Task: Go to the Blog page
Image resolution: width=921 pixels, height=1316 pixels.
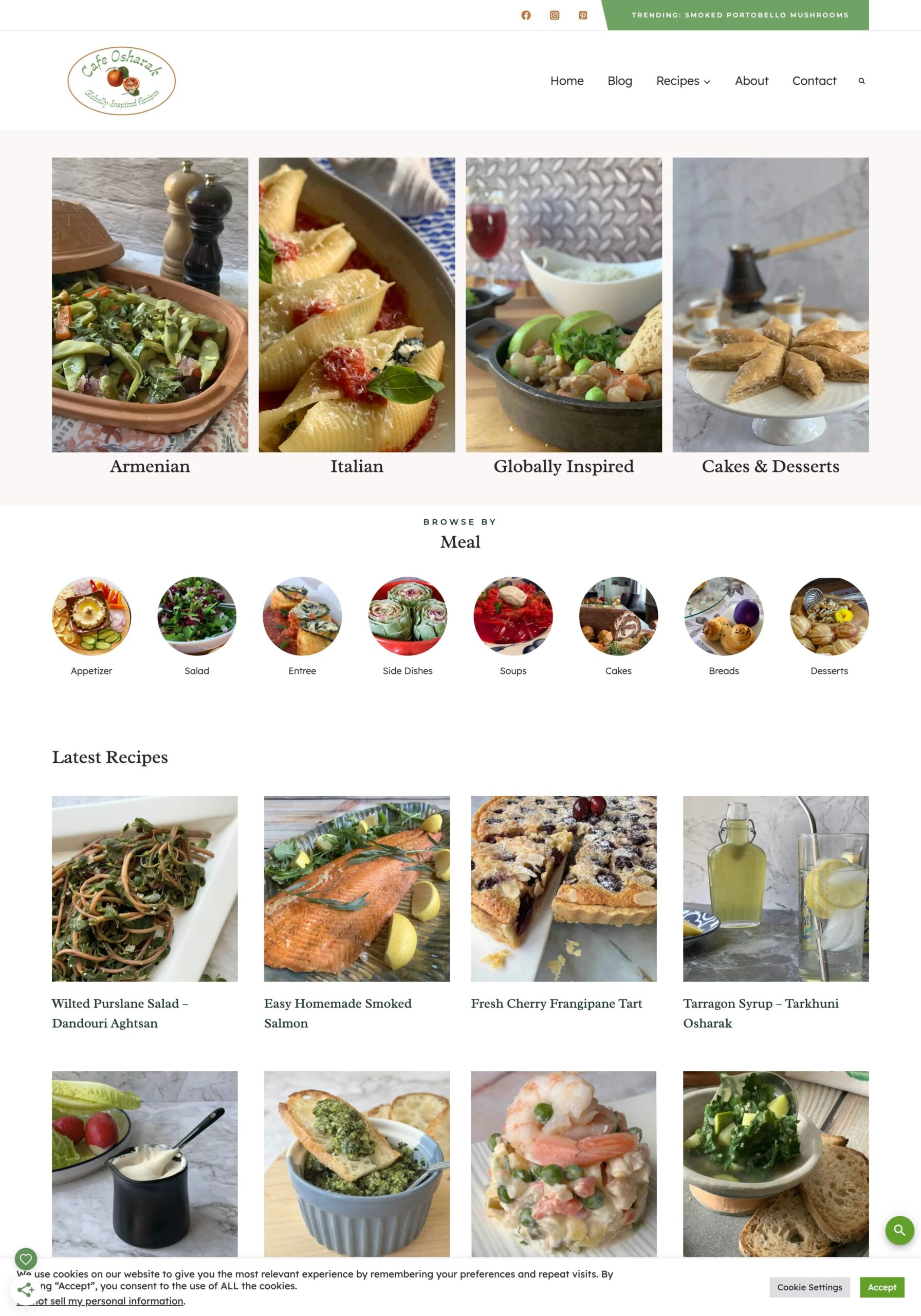Action: 619,81
